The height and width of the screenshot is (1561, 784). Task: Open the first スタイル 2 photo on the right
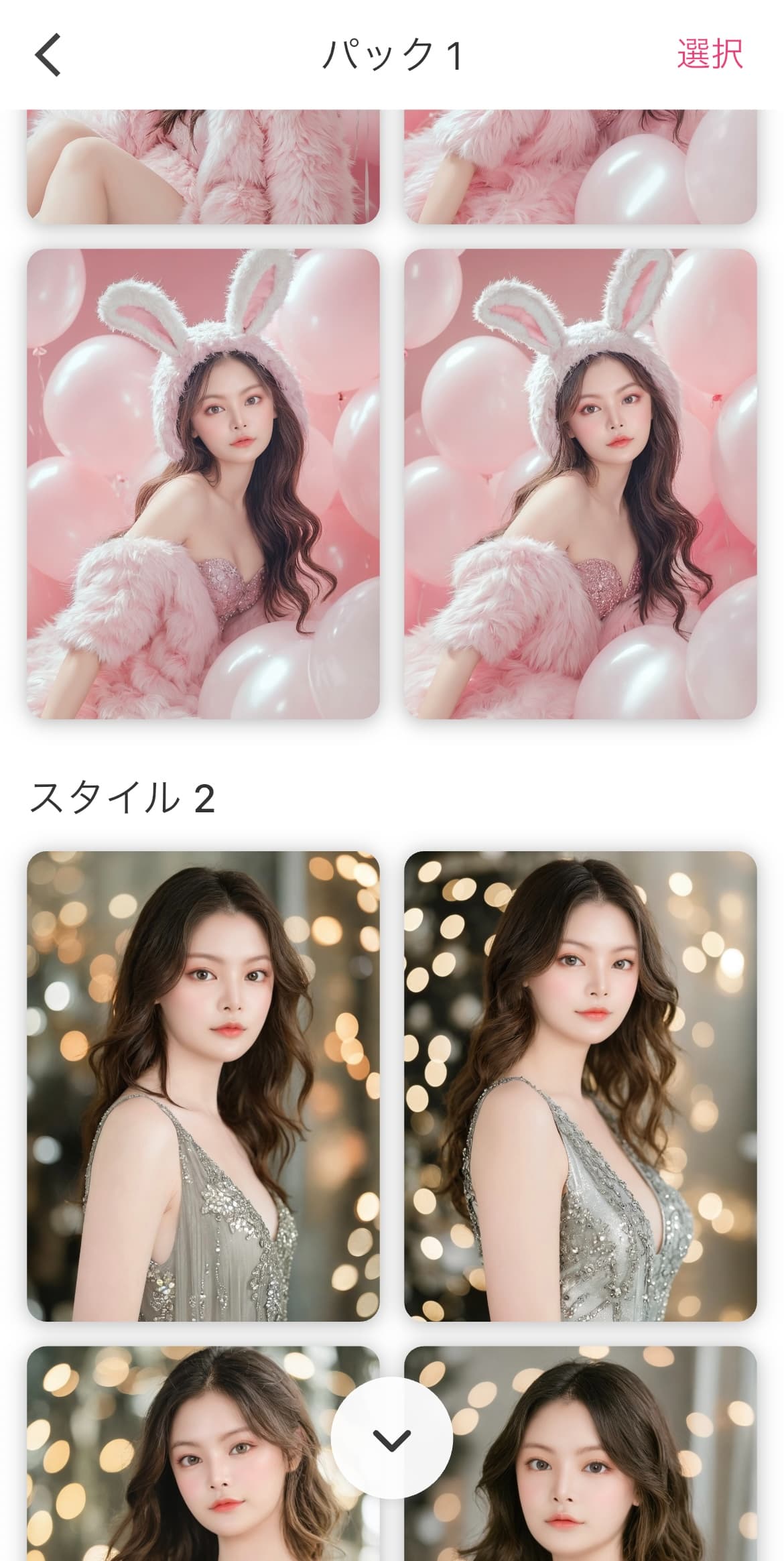point(580,1086)
